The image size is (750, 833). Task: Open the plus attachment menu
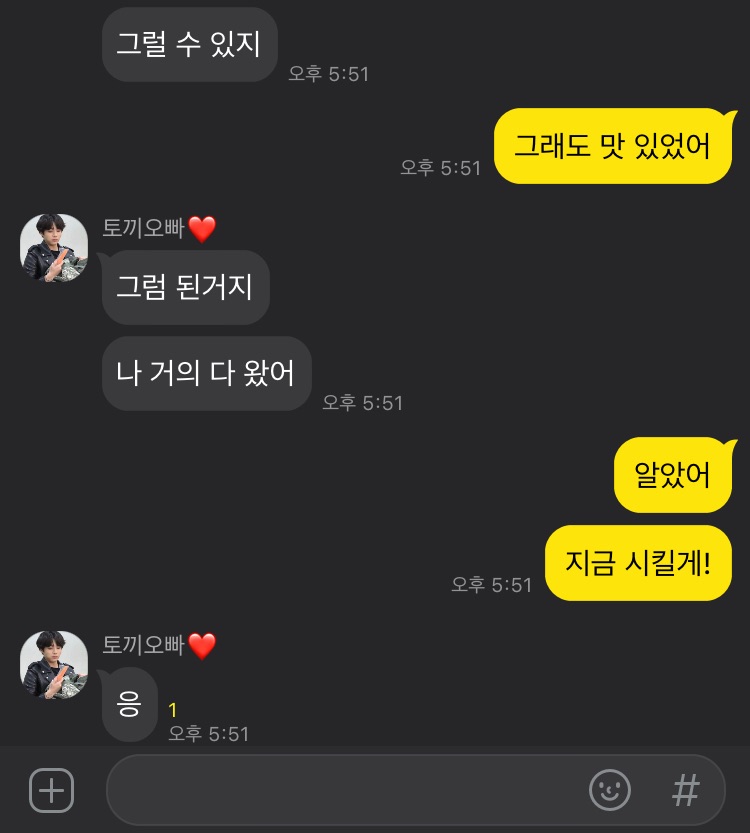click(x=51, y=791)
